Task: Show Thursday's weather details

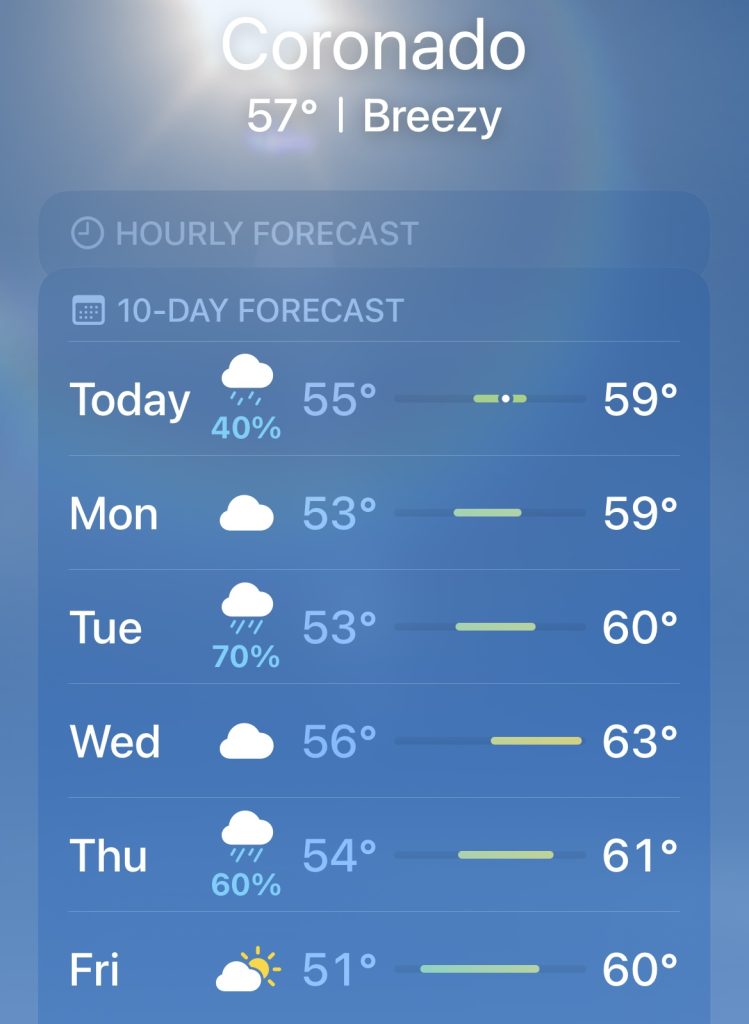Action: pos(373,856)
